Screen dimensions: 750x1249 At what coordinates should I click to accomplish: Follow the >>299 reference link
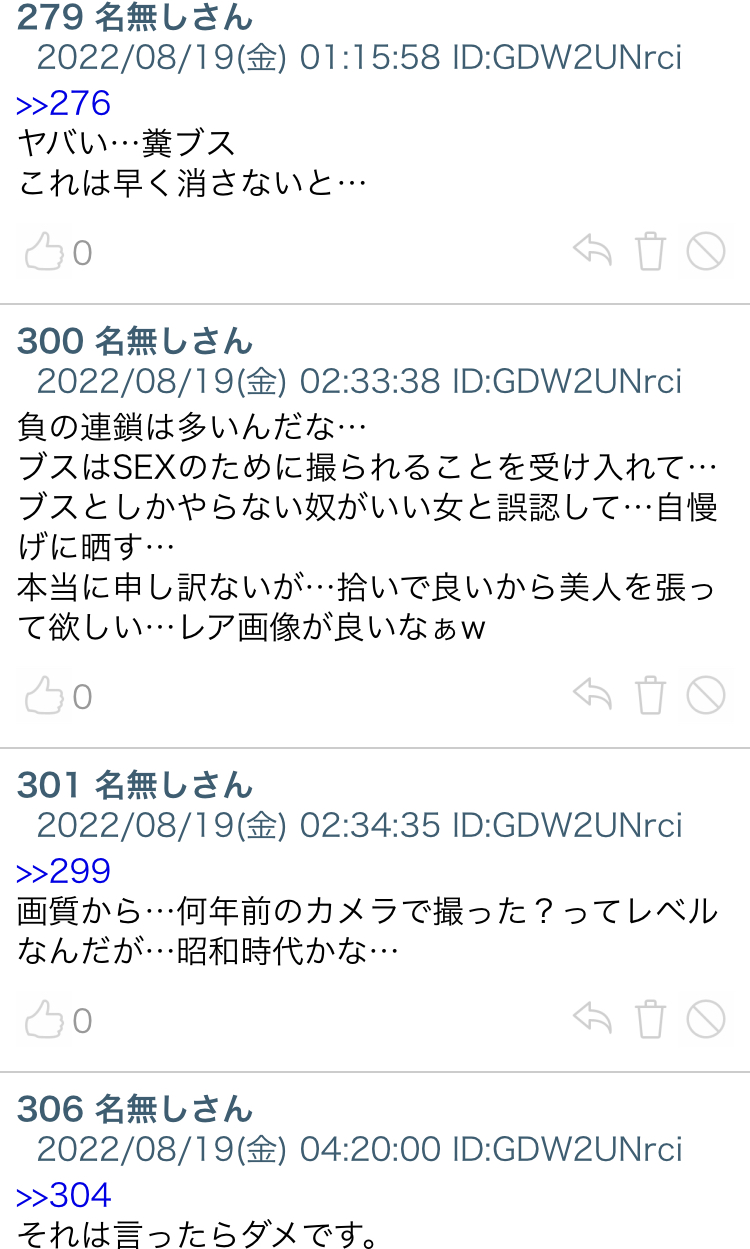tap(63, 871)
